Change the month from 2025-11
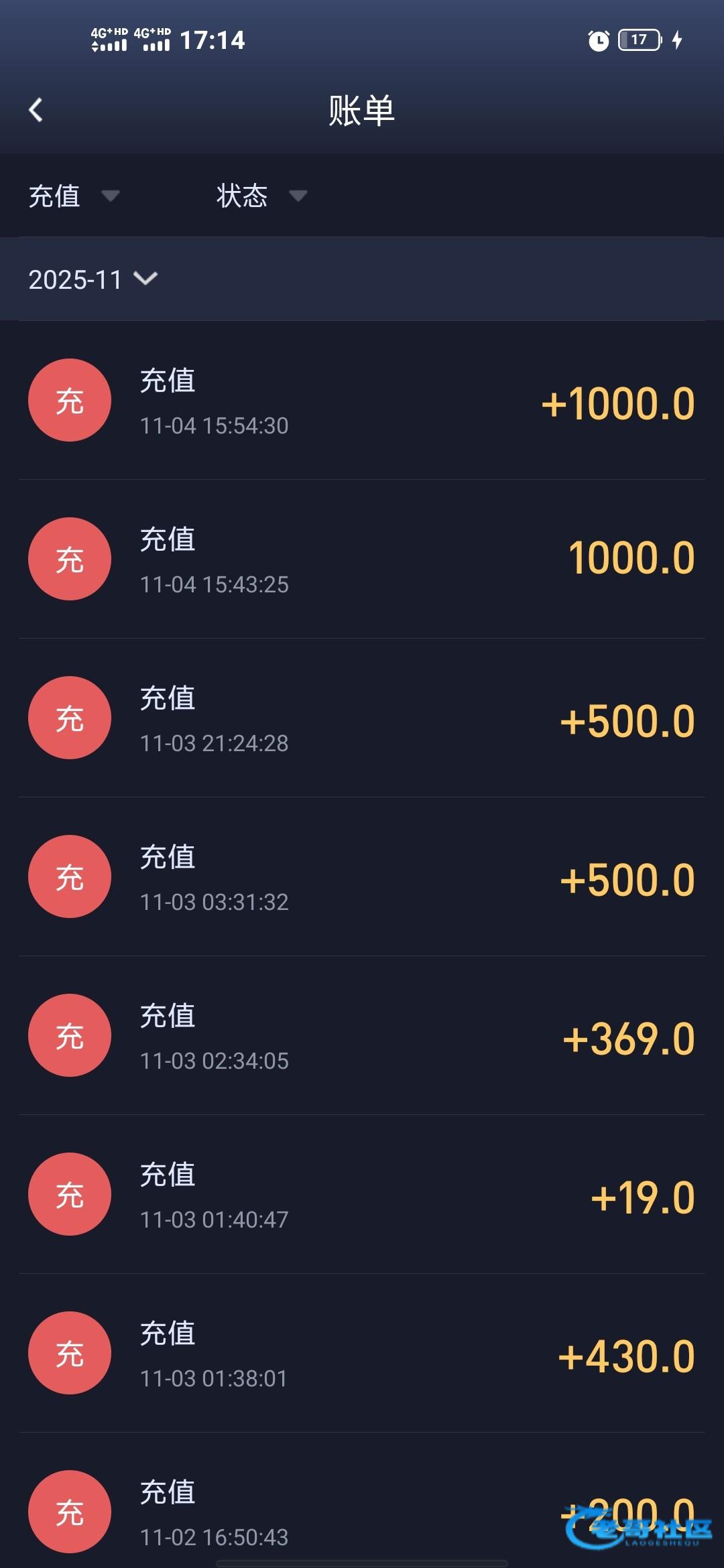Image resolution: width=724 pixels, height=1568 pixels. tap(93, 279)
